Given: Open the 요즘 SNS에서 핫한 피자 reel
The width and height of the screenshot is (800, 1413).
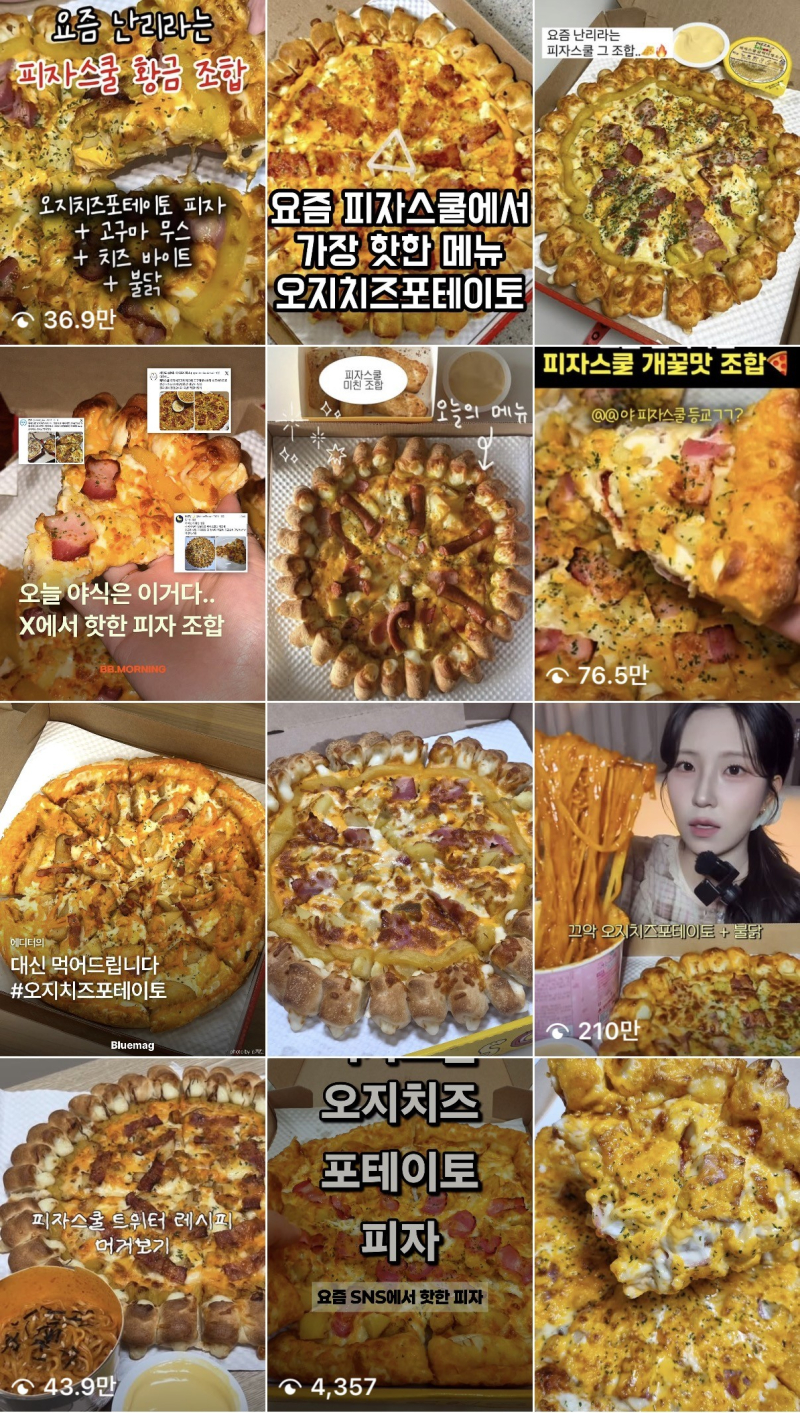Looking at the screenshot, I should (x=400, y=1234).
